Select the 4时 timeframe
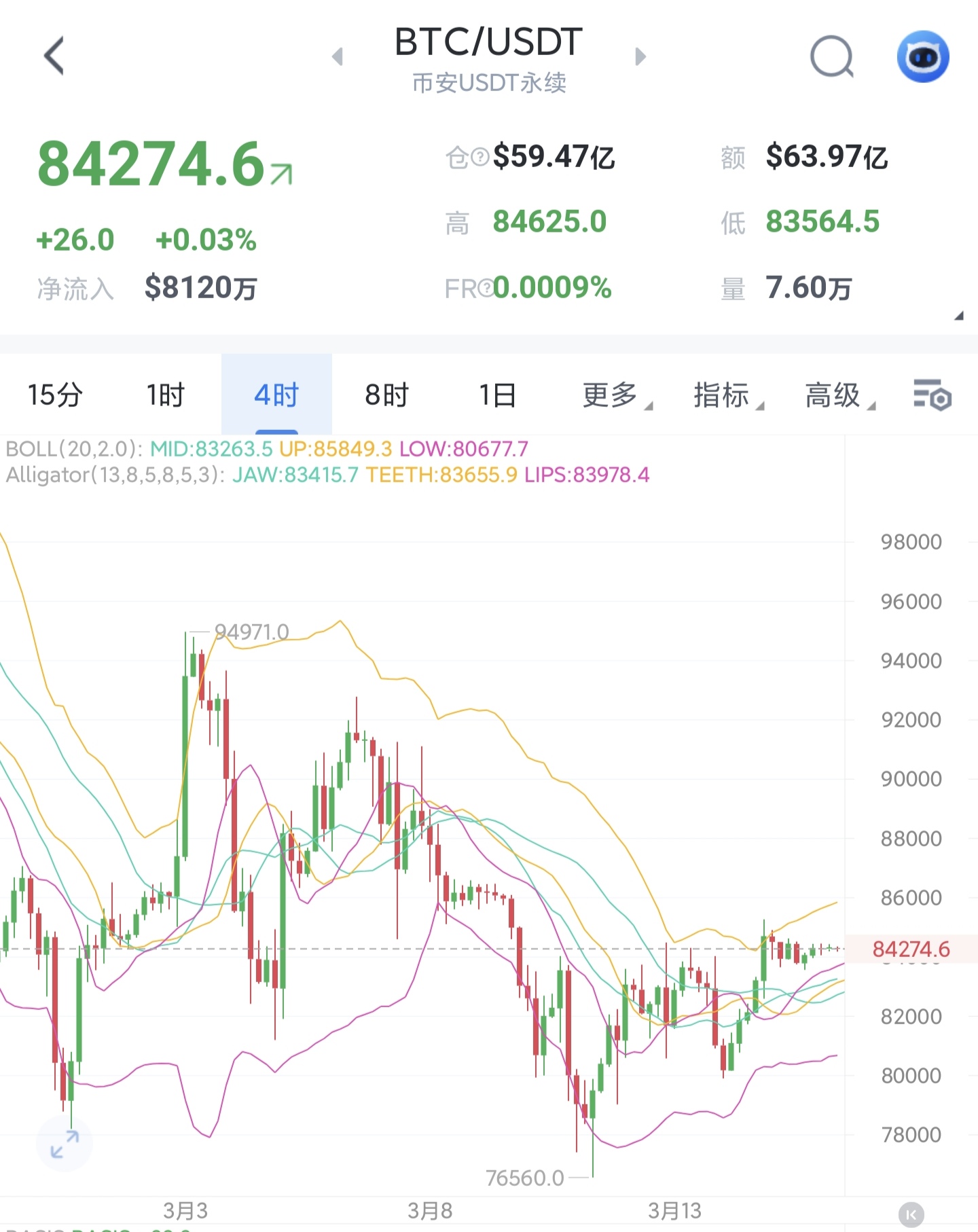Screen dimensions: 978x1232 click(x=276, y=395)
